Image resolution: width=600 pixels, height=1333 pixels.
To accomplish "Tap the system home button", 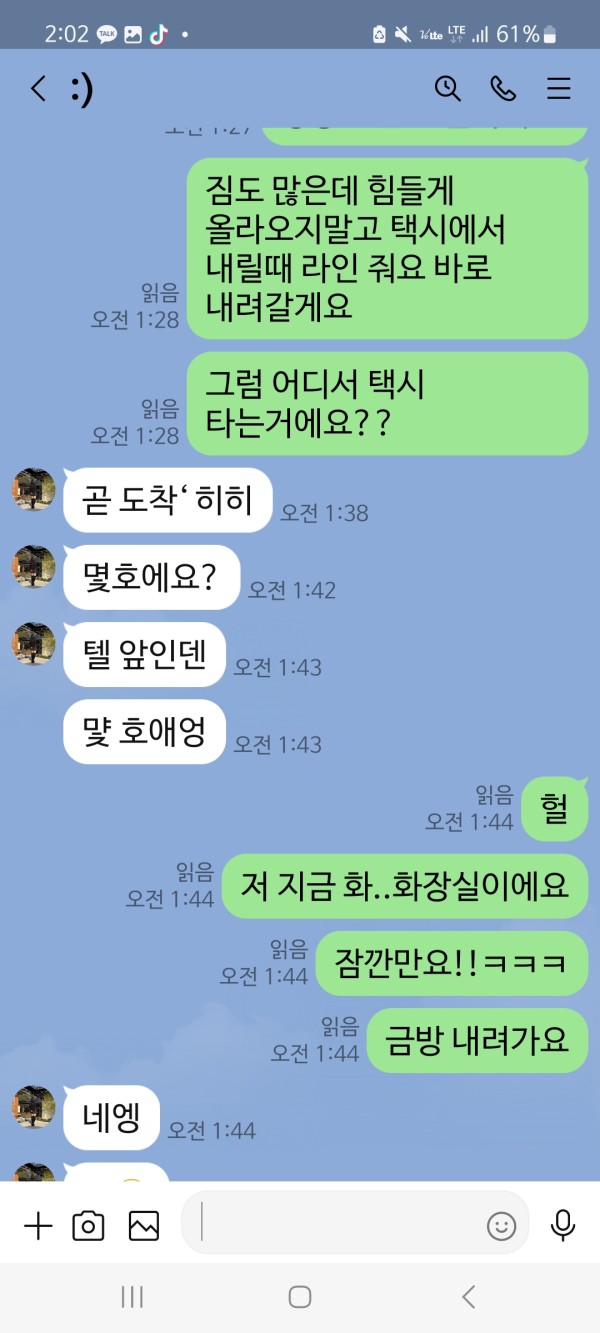I will (300, 1297).
